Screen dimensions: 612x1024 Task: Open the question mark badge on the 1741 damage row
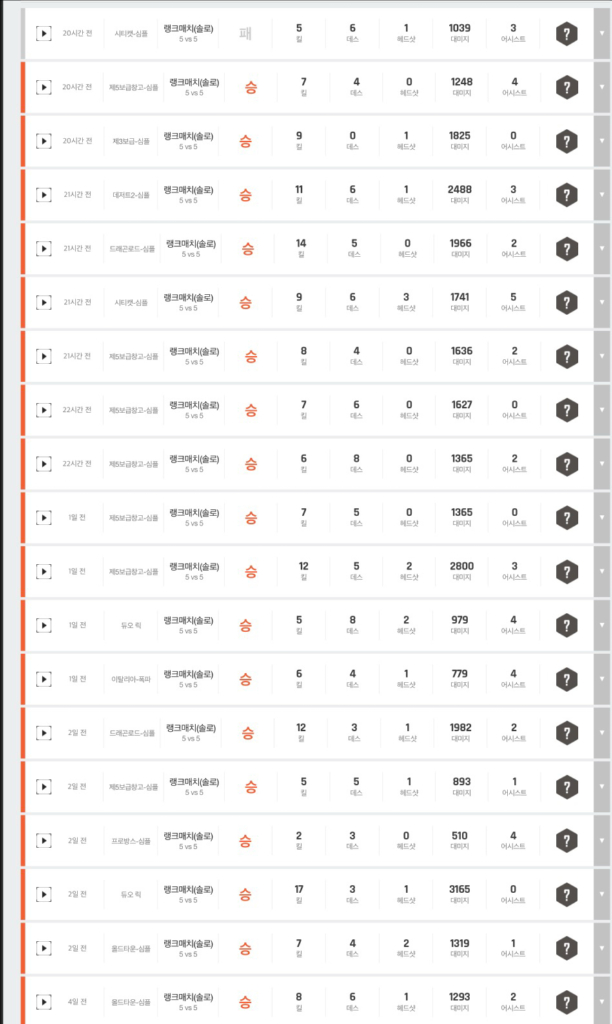(566, 302)
